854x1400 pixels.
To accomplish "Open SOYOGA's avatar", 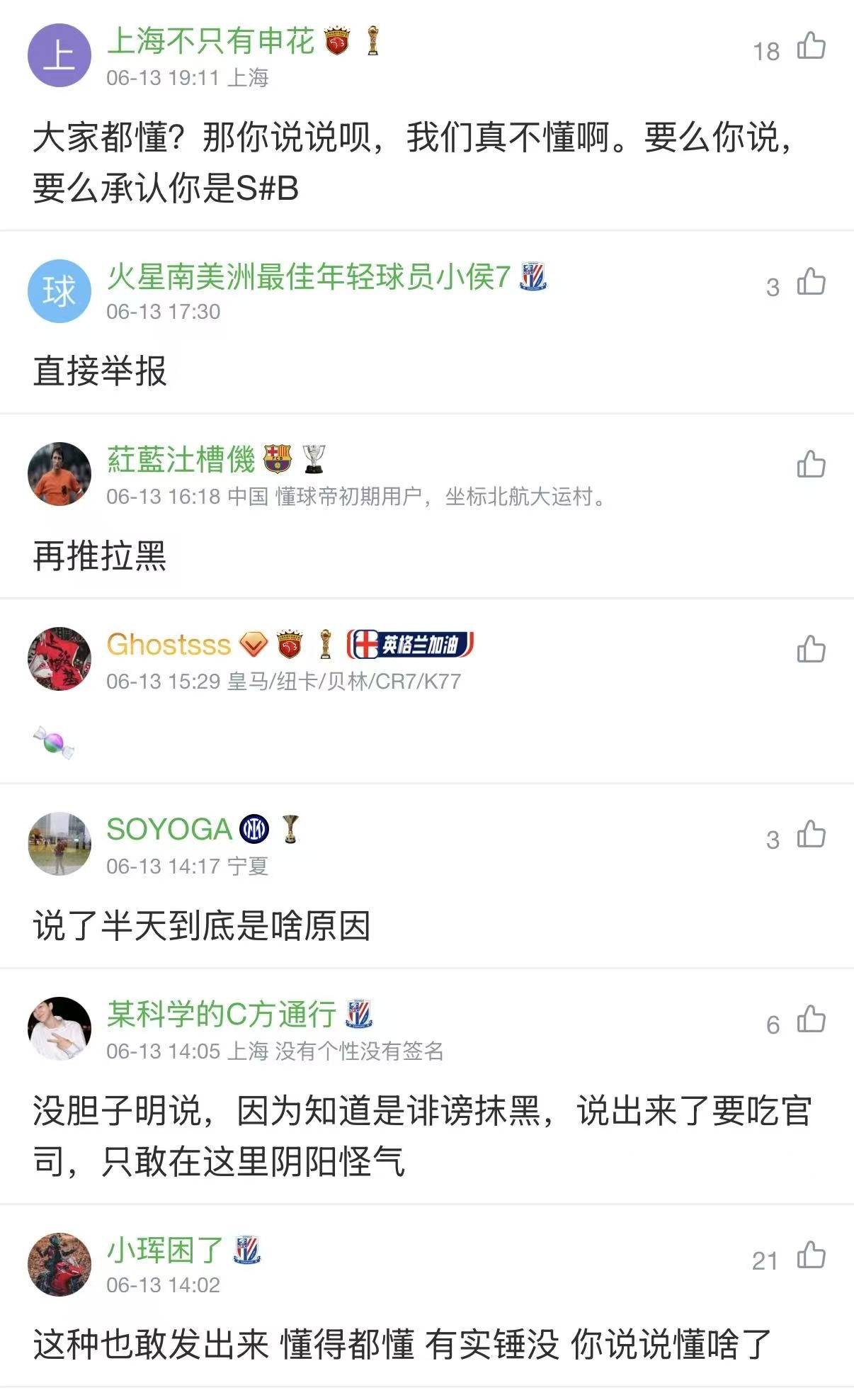I will pyautogui.click(x=59, y=844).
